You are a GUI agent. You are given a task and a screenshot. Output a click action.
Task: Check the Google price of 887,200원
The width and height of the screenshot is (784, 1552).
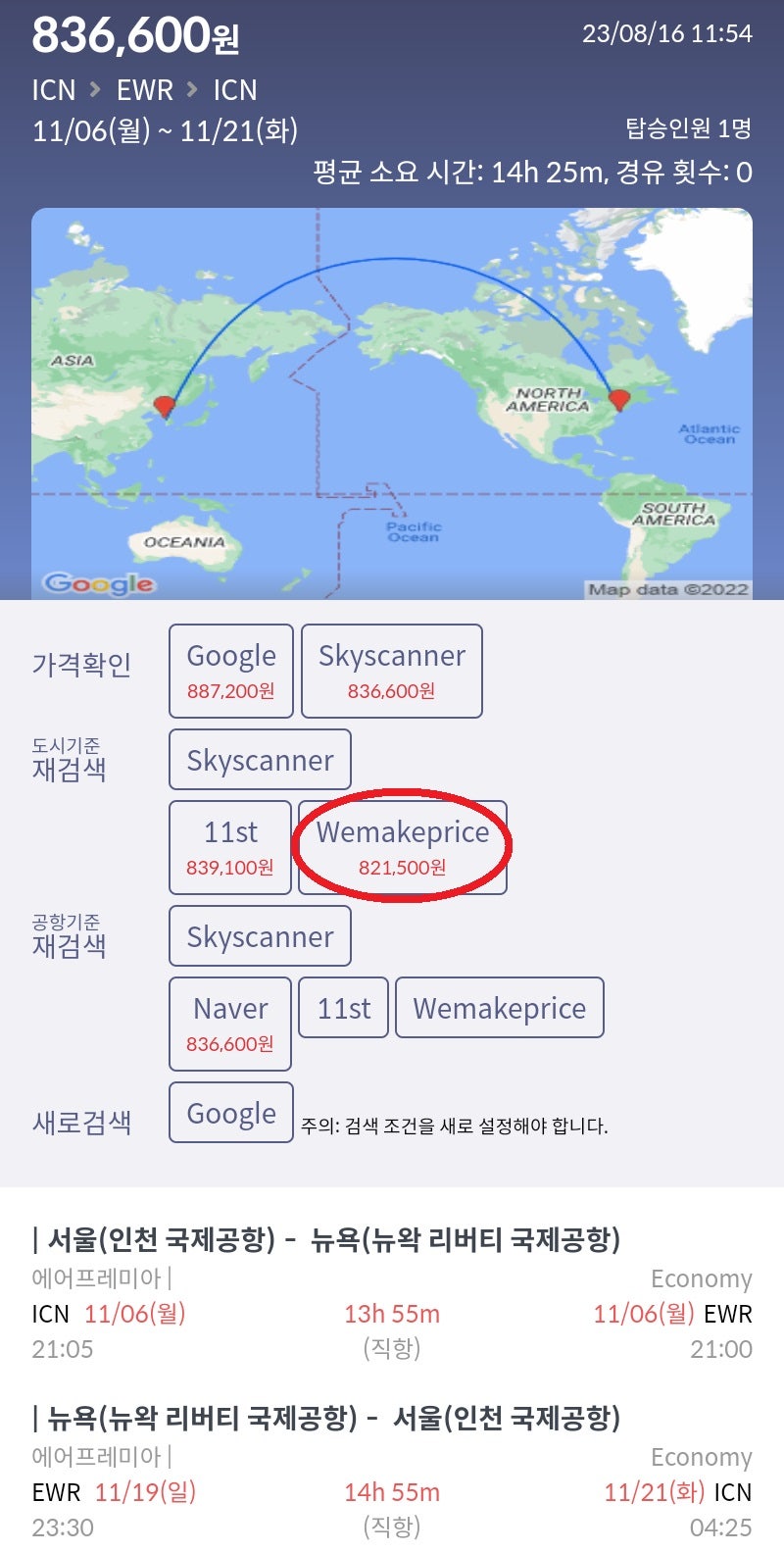tap(231, 672)
